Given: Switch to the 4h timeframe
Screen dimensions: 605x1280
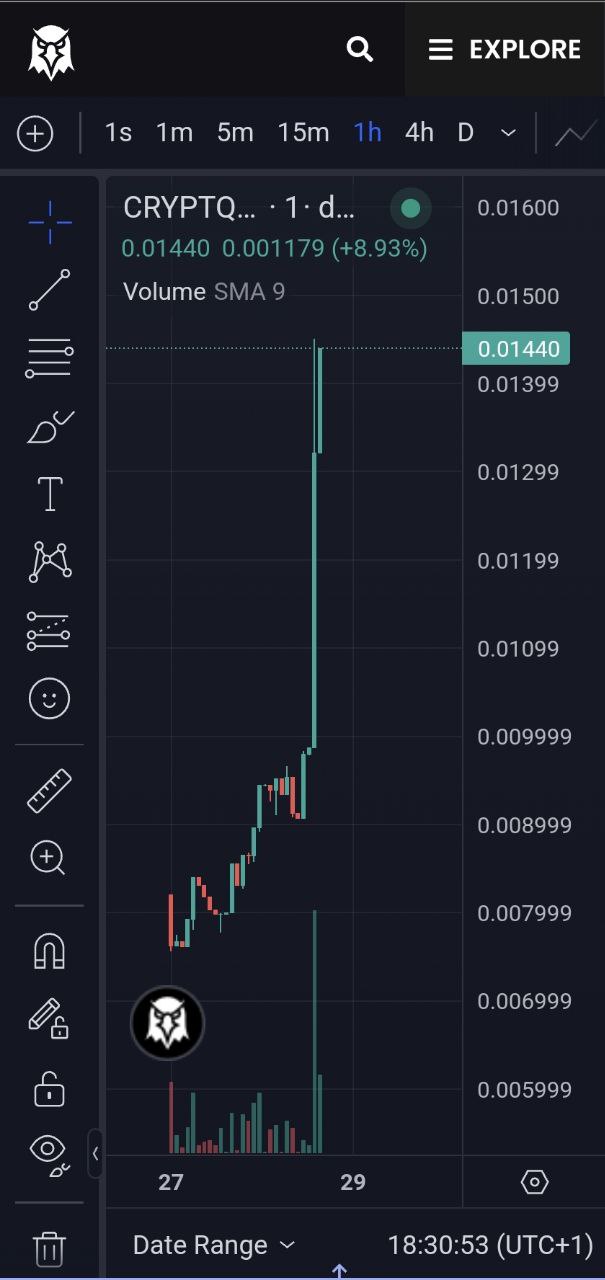Looking at the screenshot, I should 419,132.
